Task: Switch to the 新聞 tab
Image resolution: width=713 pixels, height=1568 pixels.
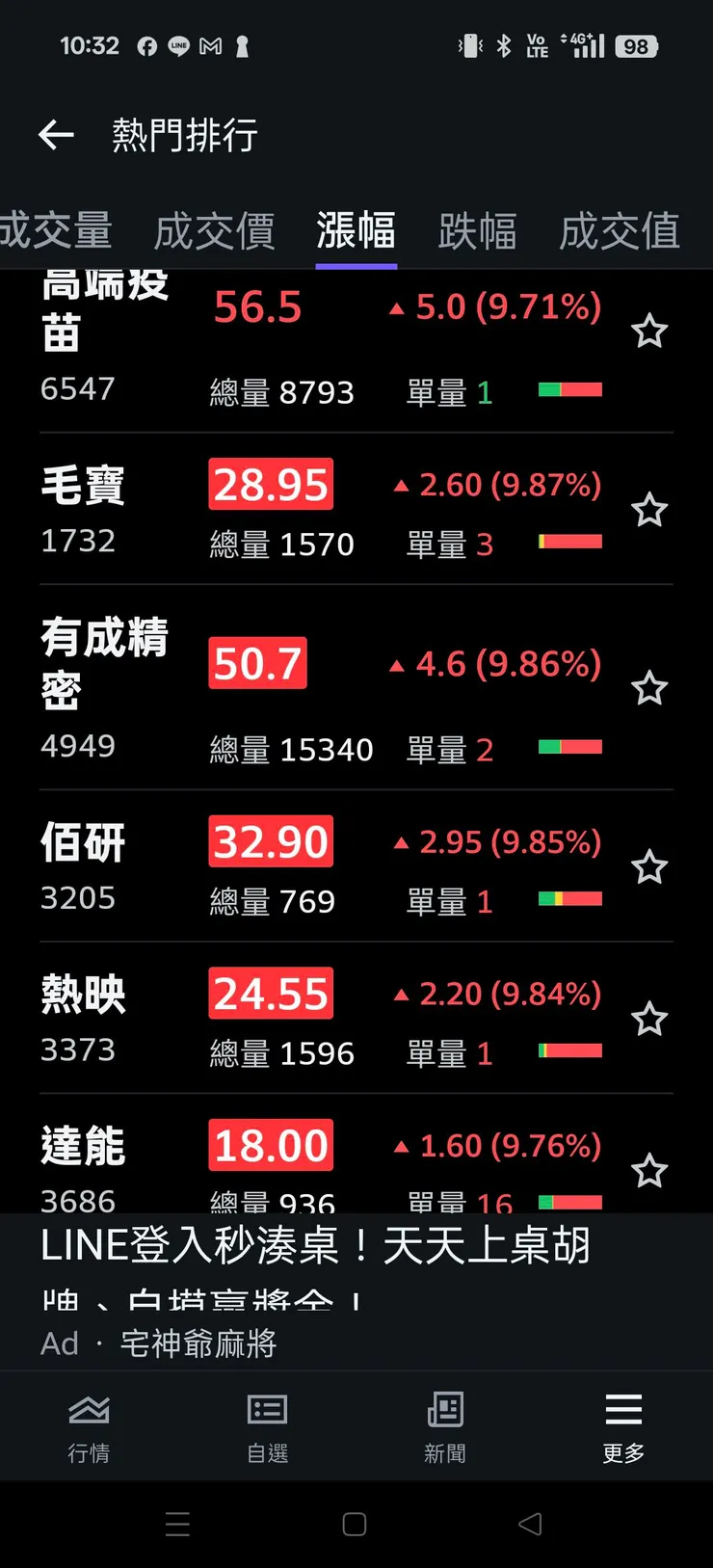Action: [445, 1428]
